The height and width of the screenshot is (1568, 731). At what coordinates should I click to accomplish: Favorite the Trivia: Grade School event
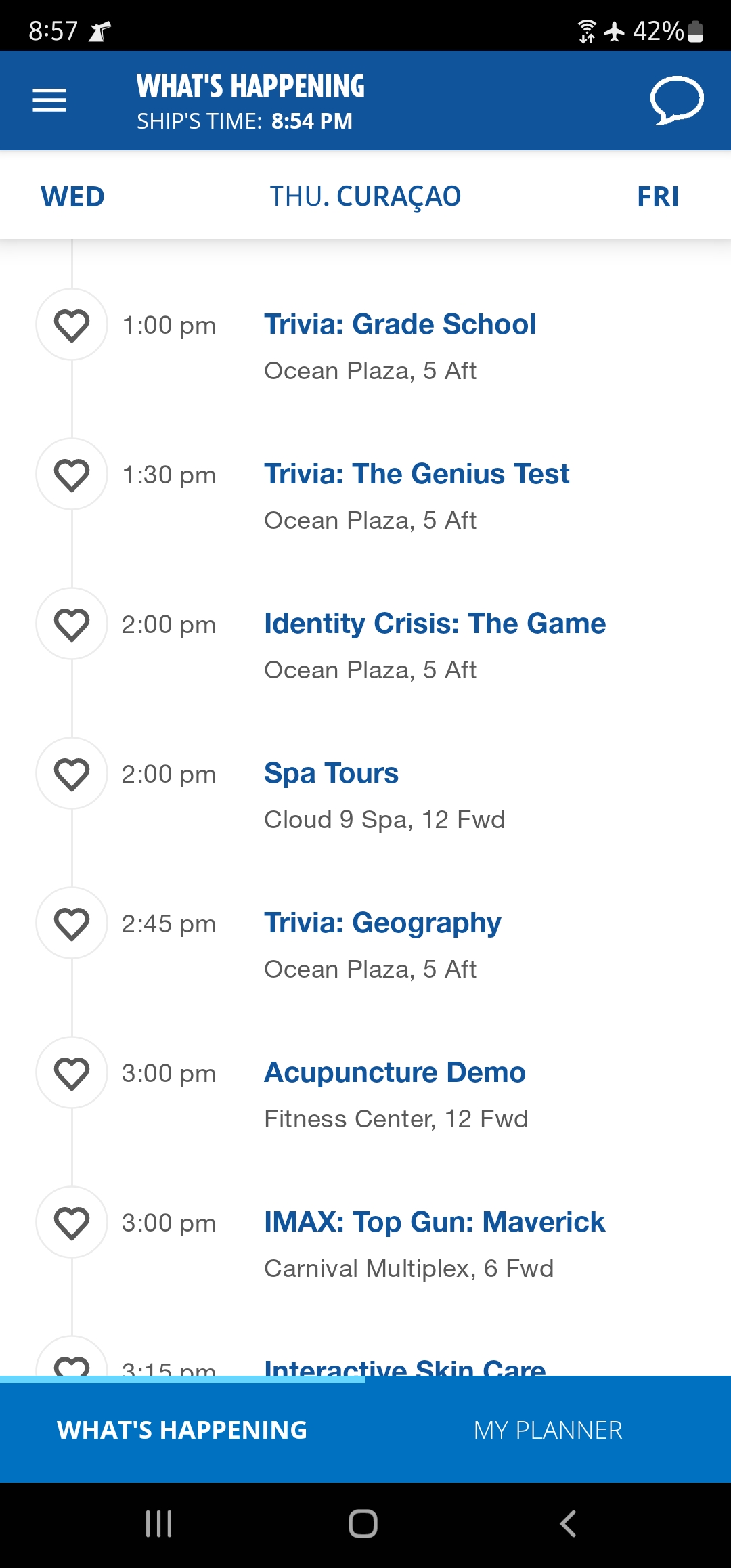72,325
